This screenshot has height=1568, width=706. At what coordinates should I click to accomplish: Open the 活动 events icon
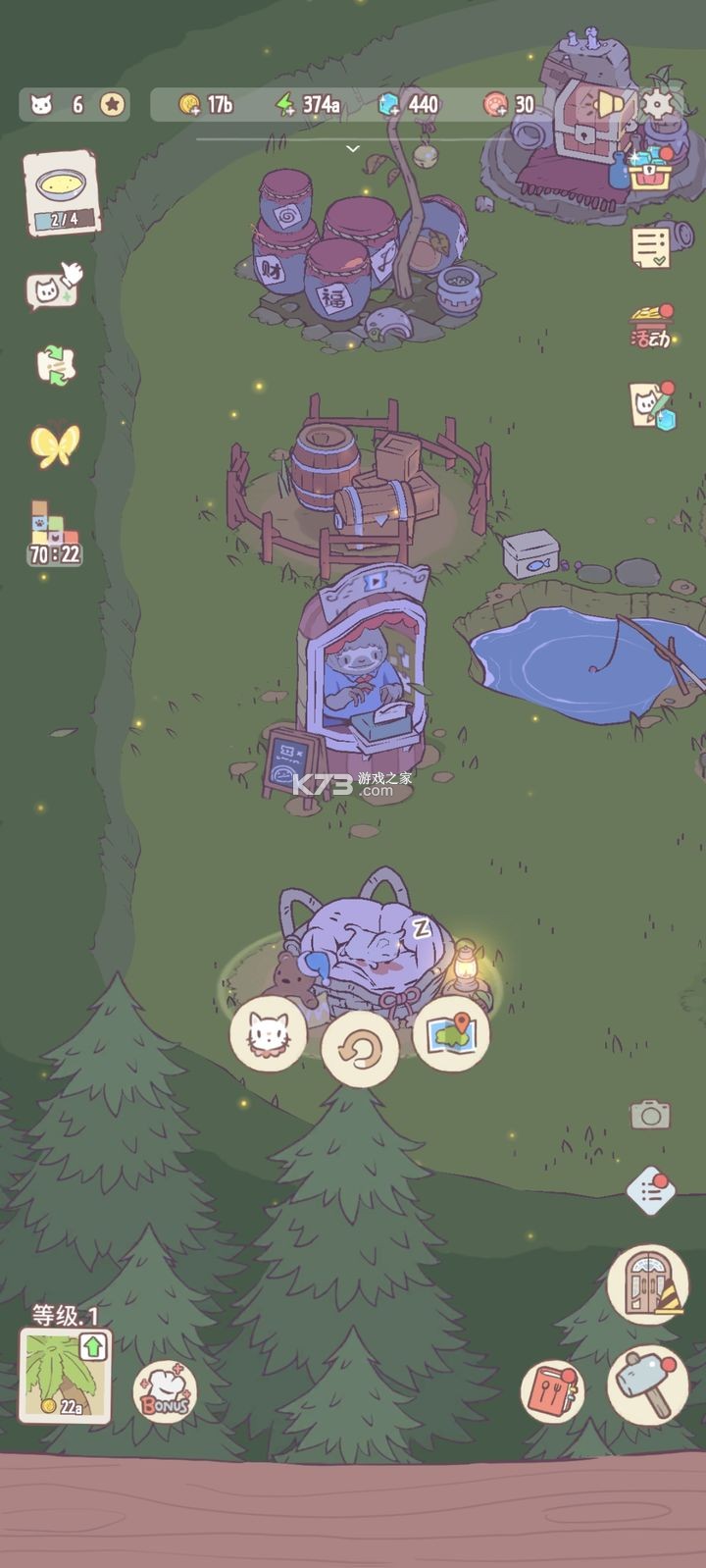[x=651, y=327]
